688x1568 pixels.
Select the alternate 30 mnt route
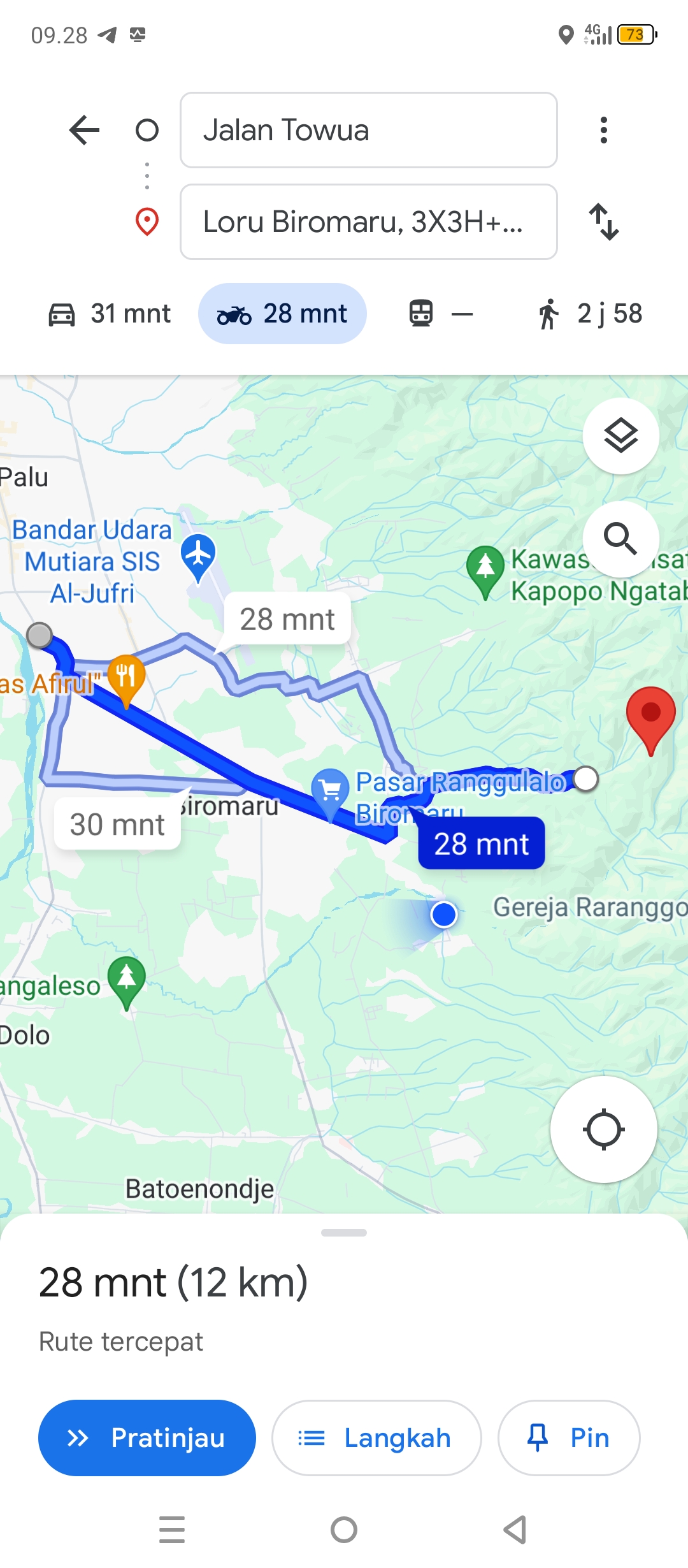(x=117, y=824)
